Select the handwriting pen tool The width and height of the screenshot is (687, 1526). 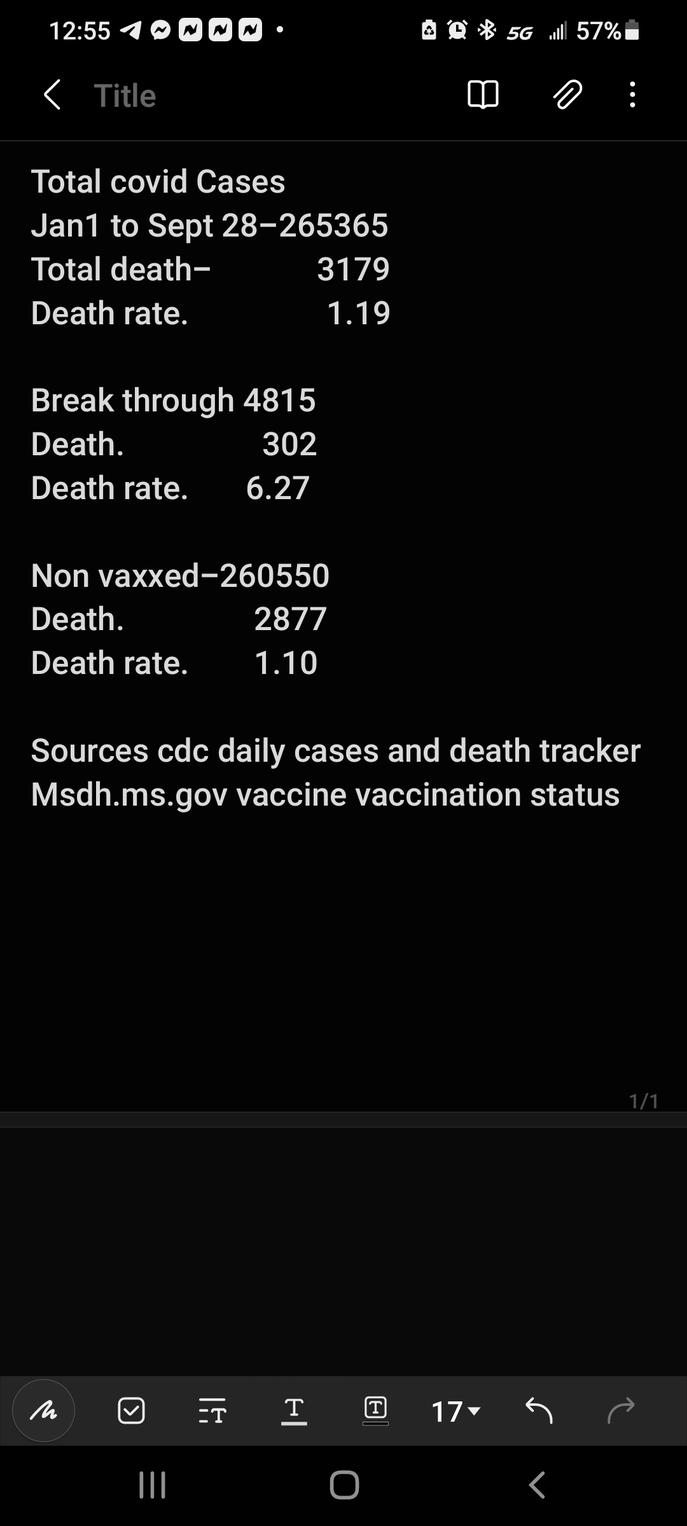[44, 1411]
